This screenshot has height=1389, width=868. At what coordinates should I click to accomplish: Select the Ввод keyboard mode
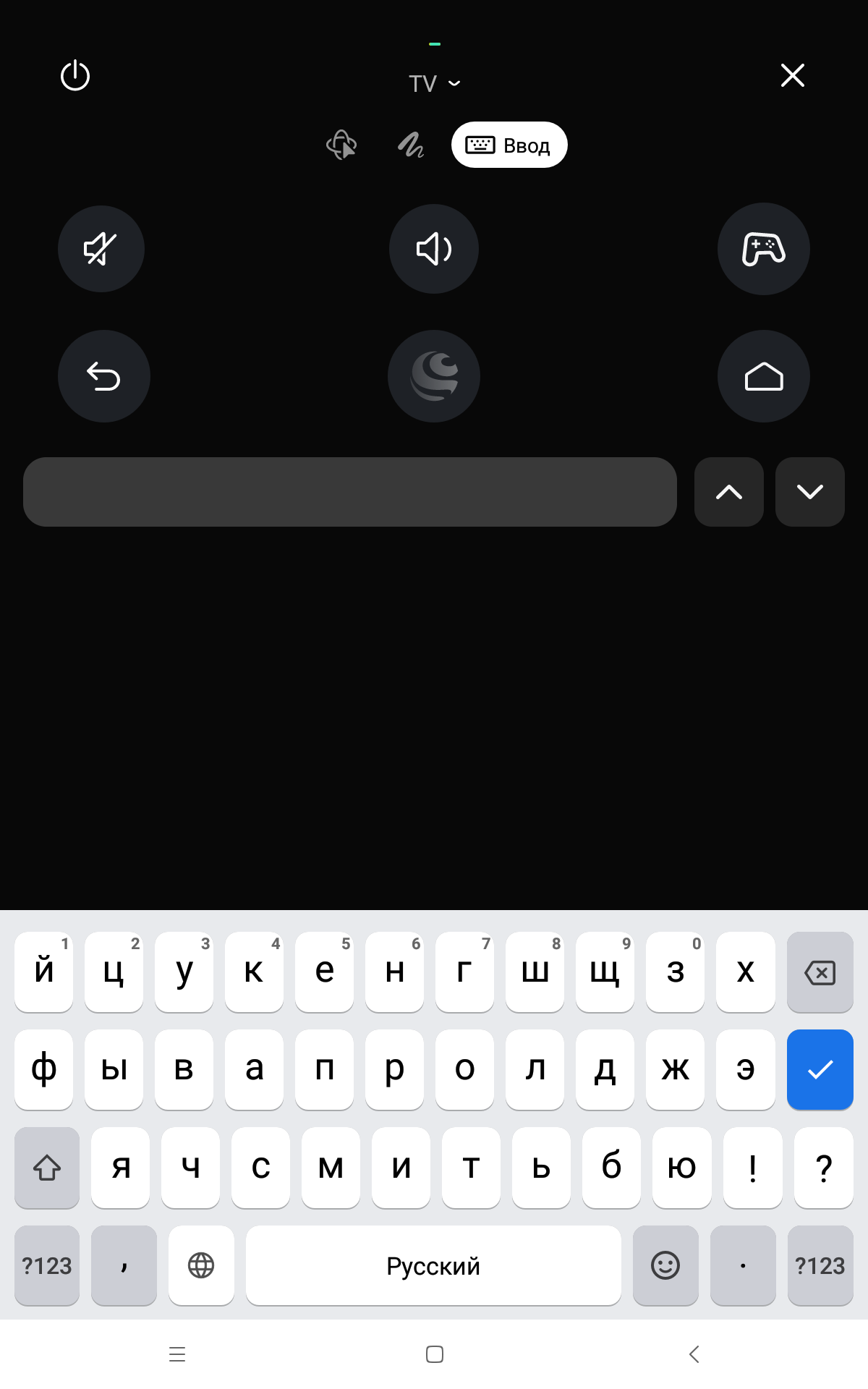click(x=509, y=145)
